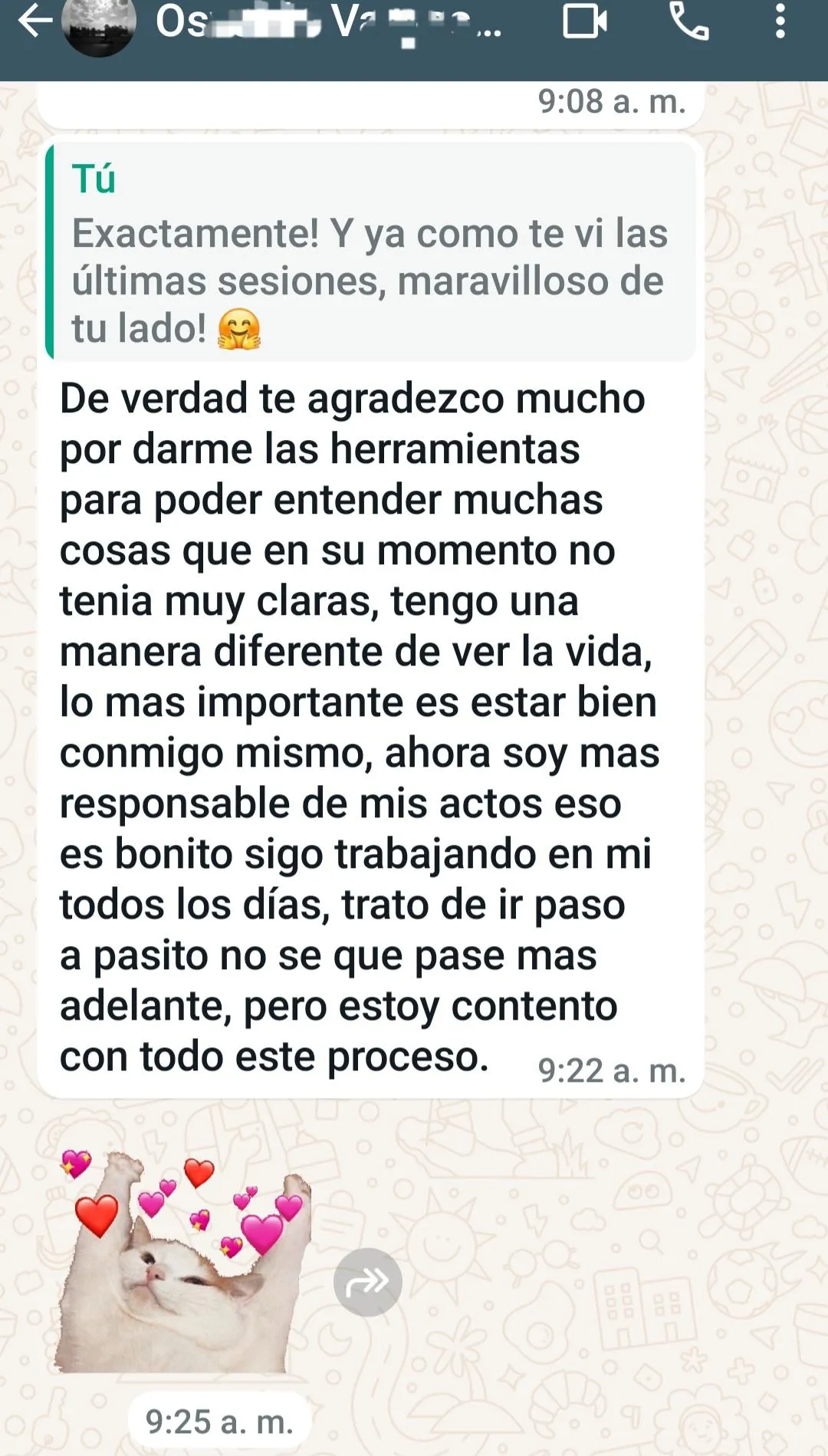The height and width of the screenshot is (1456, 828).
Task: Start a video call
Action: [584, 21]
